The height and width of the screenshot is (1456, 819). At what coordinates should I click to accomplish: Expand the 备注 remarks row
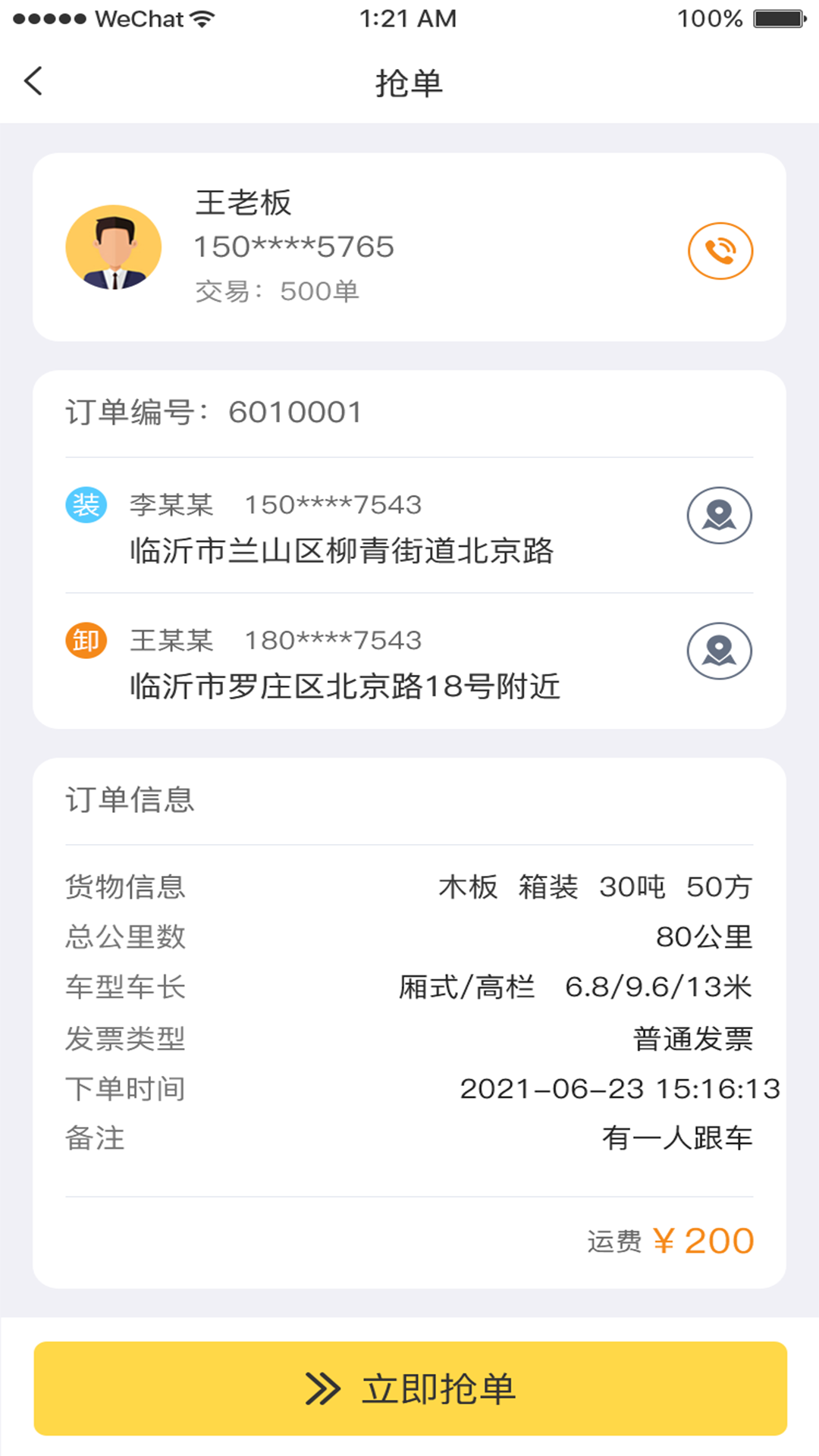93,1137
